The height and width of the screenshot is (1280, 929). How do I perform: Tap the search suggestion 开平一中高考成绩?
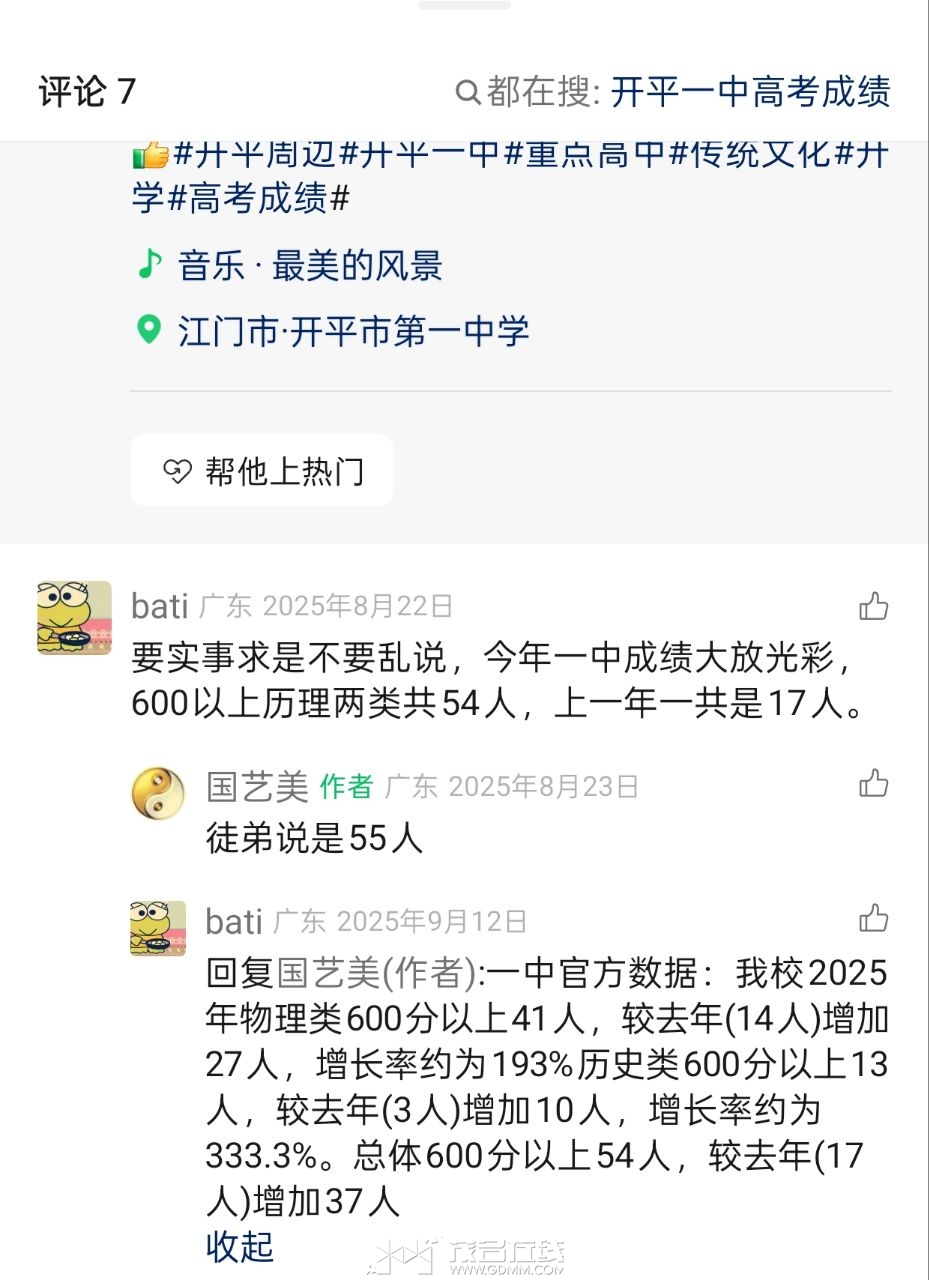pos(749,93)
